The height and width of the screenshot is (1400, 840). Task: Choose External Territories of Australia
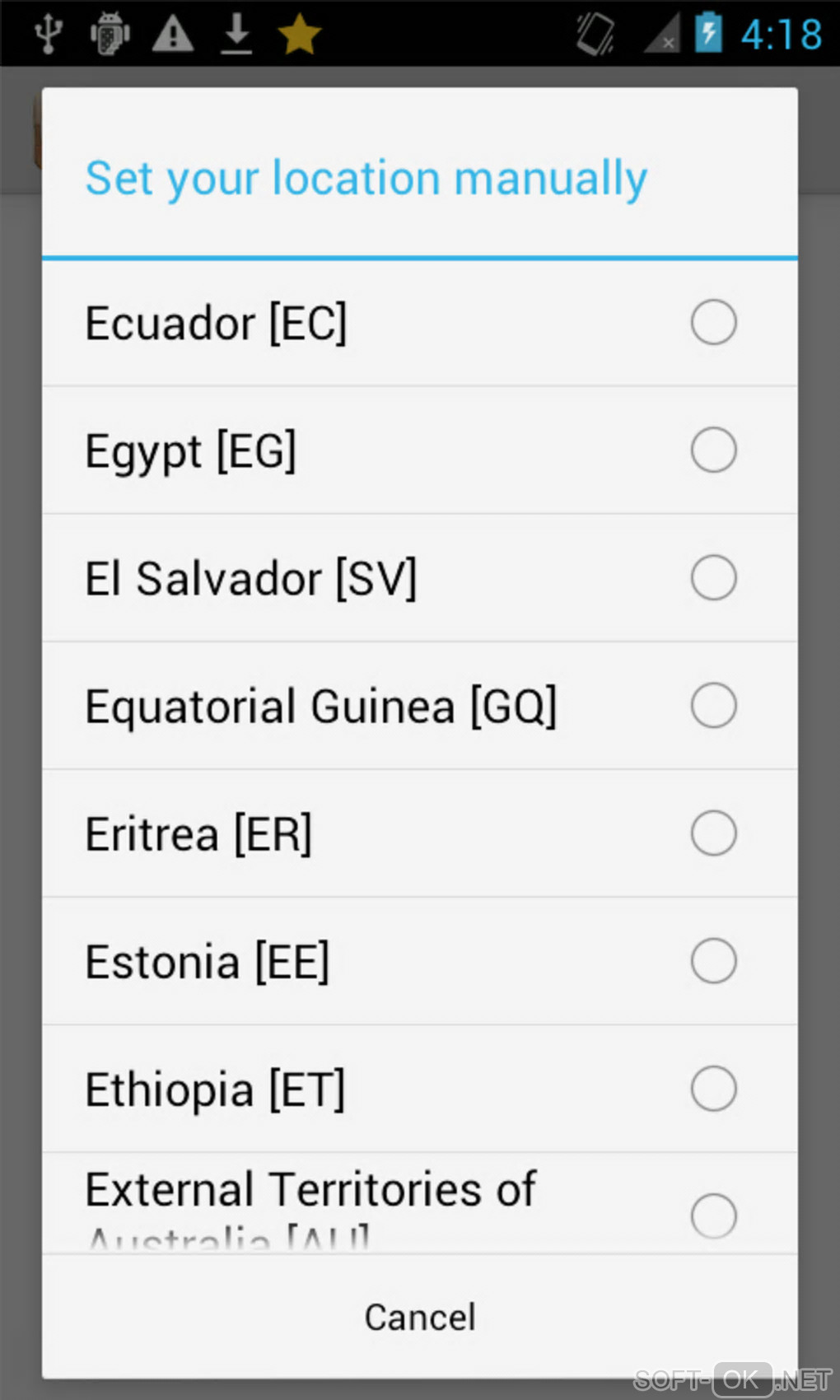click(x=713, y=1214)
